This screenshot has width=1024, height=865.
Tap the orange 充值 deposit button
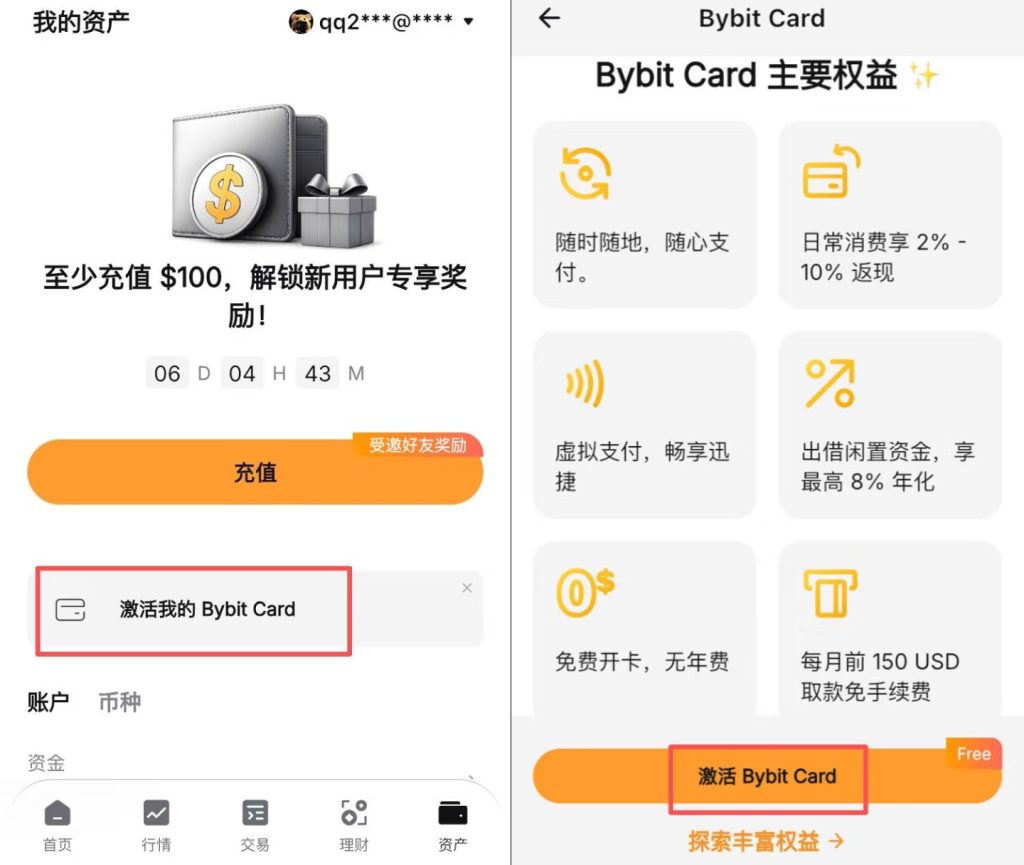pos(255,472)
